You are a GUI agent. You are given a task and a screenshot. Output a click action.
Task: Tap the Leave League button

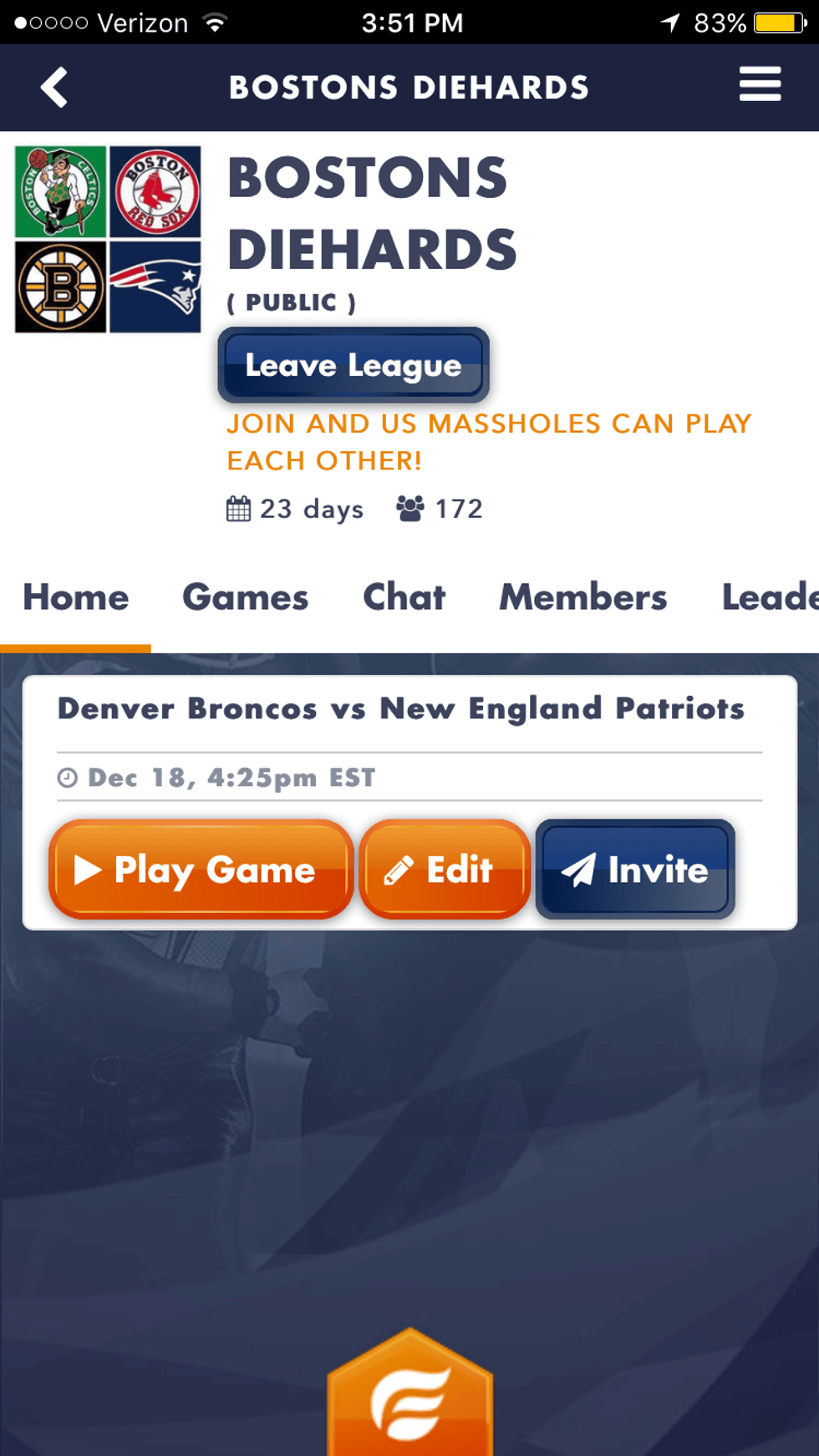tap(354, 365)
